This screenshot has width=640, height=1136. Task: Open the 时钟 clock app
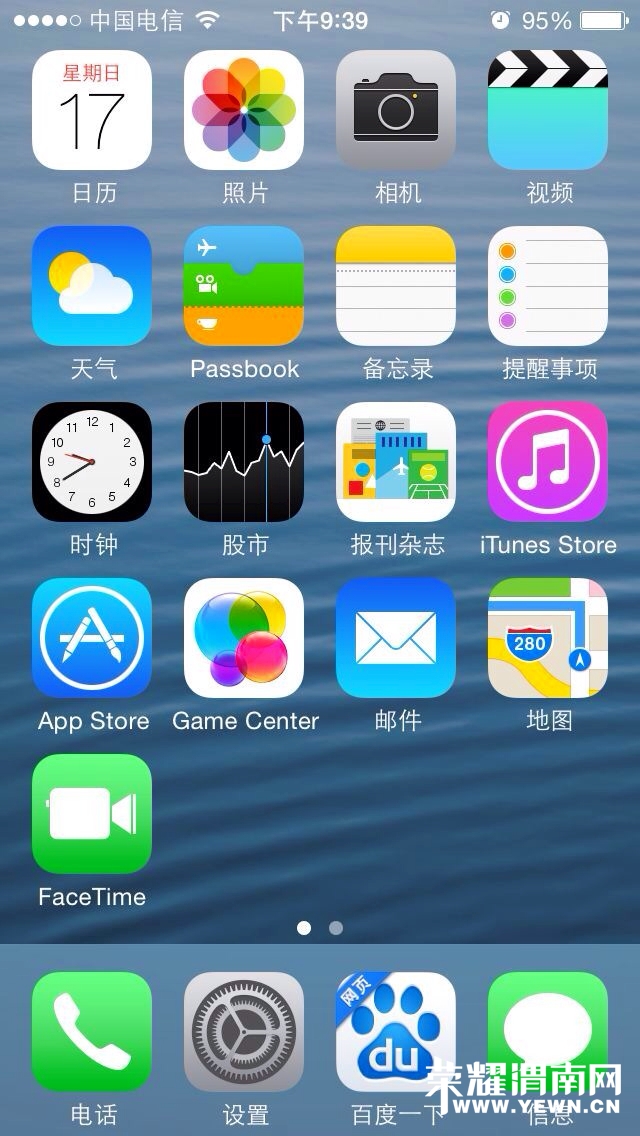[x=92, y=462]
